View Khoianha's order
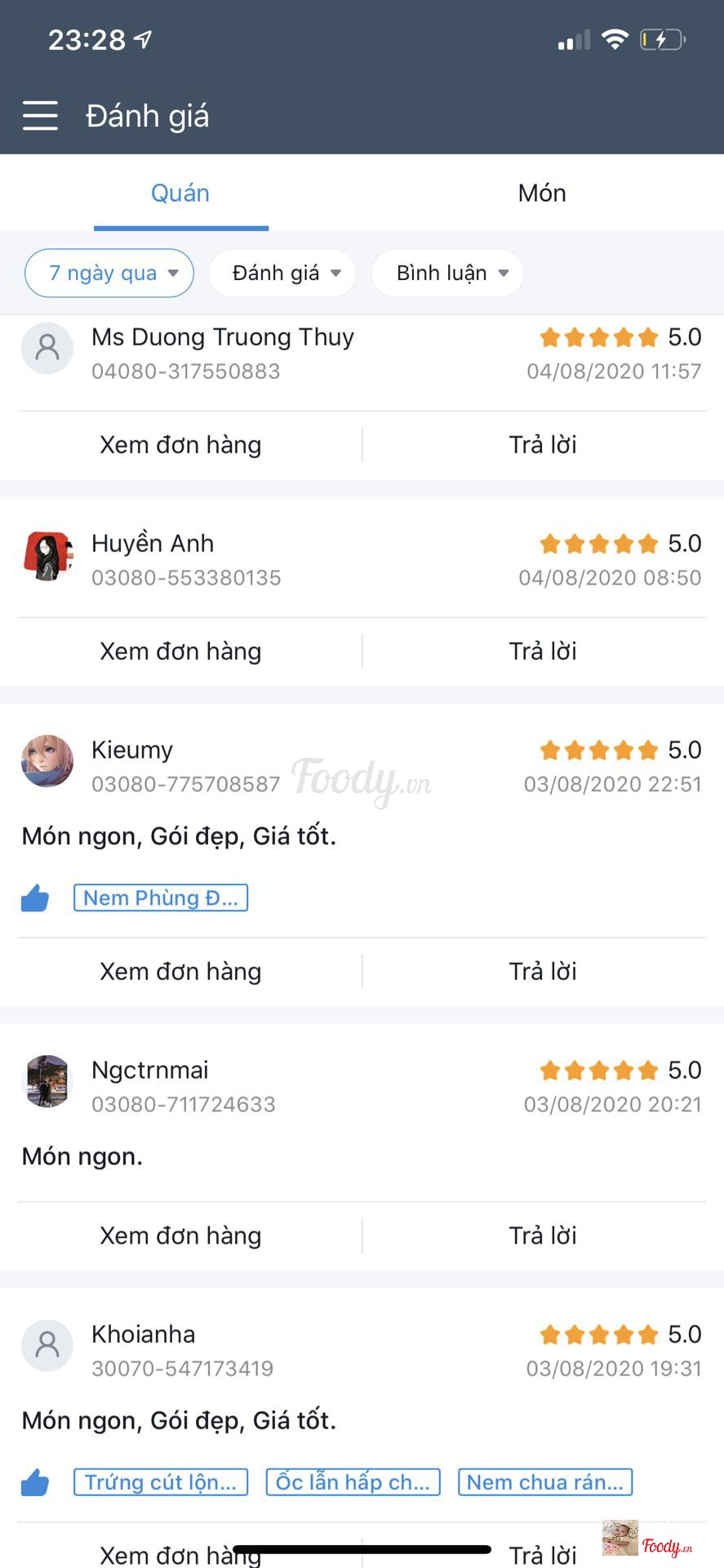The height and width of the screenshot is (1568, 724). [x=180, y=1554]
